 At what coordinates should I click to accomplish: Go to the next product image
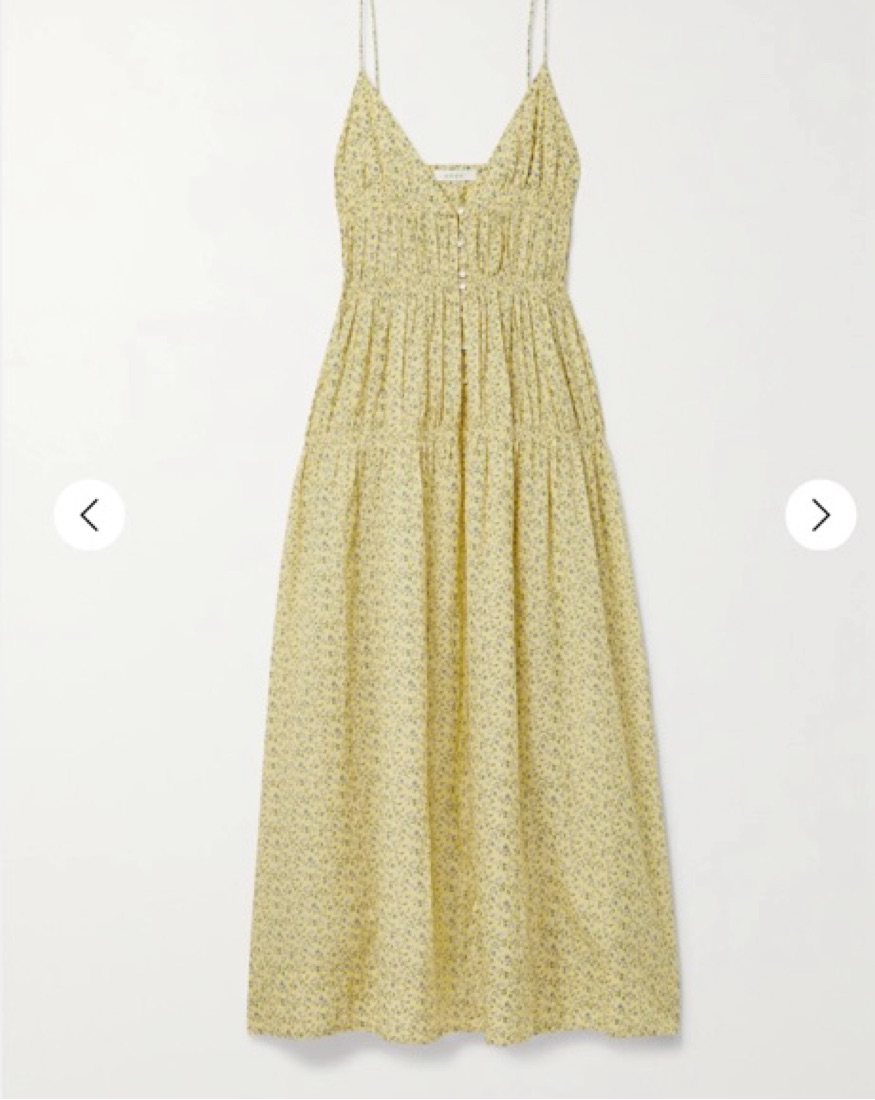tap(820, 515)
